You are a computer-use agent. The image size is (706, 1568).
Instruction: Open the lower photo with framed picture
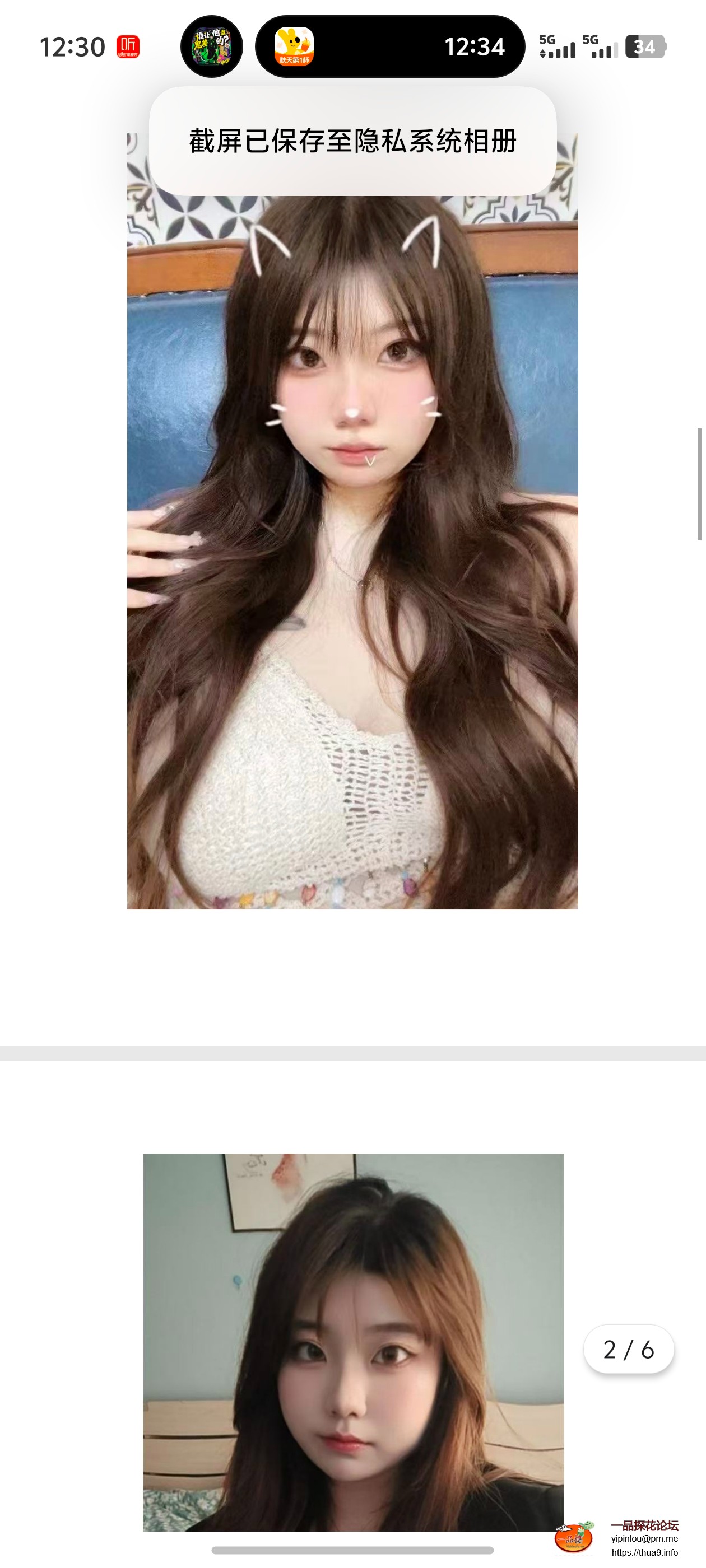[354, 1339]
